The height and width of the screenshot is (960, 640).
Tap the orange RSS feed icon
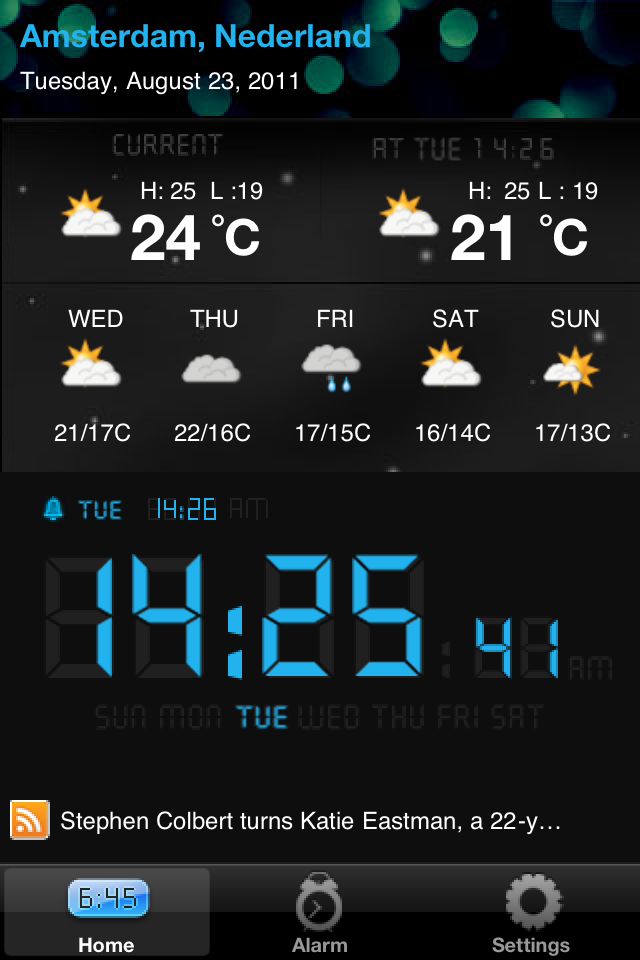(x=30, y=820)
